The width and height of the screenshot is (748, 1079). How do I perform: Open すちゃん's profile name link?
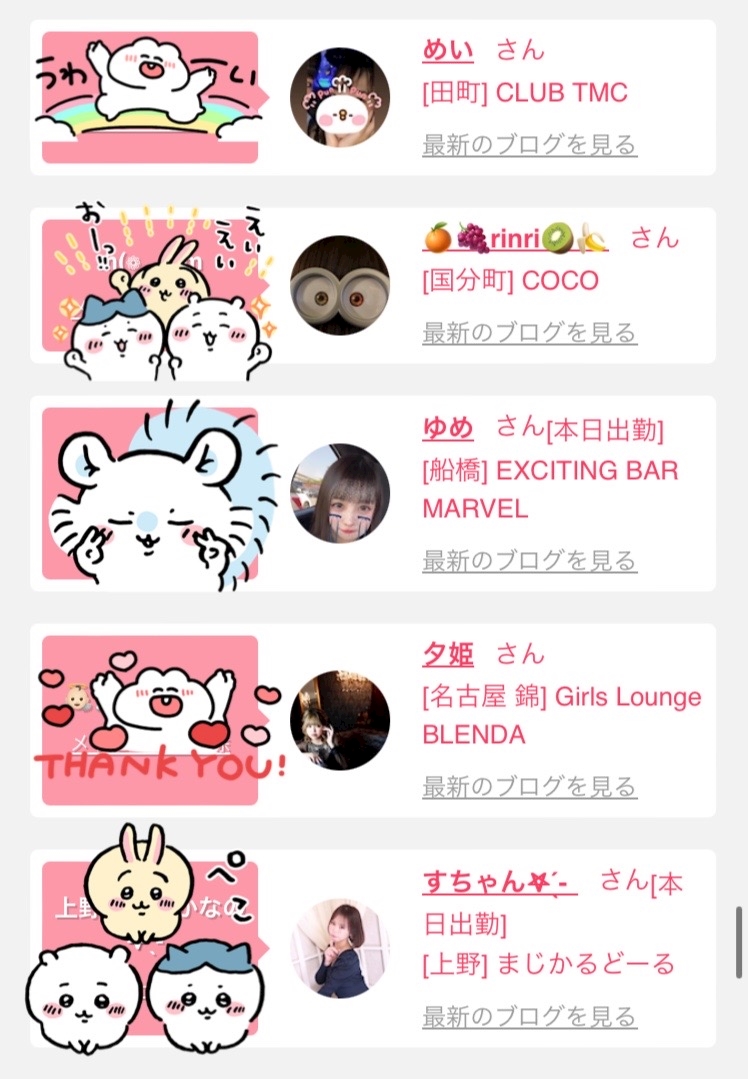(x=500, y=882)
